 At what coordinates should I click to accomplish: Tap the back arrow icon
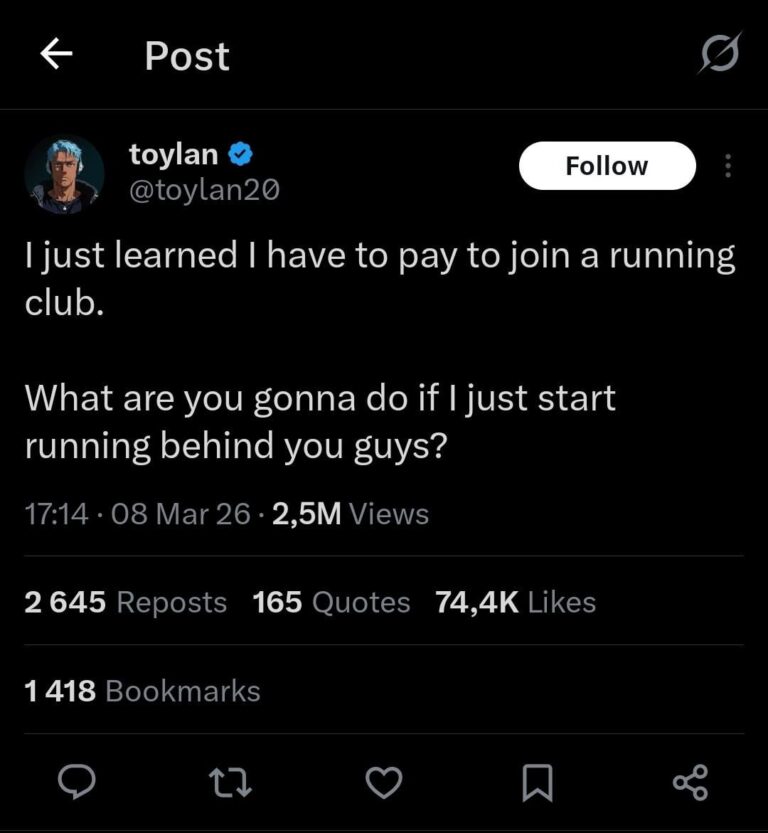pos(57,55)
